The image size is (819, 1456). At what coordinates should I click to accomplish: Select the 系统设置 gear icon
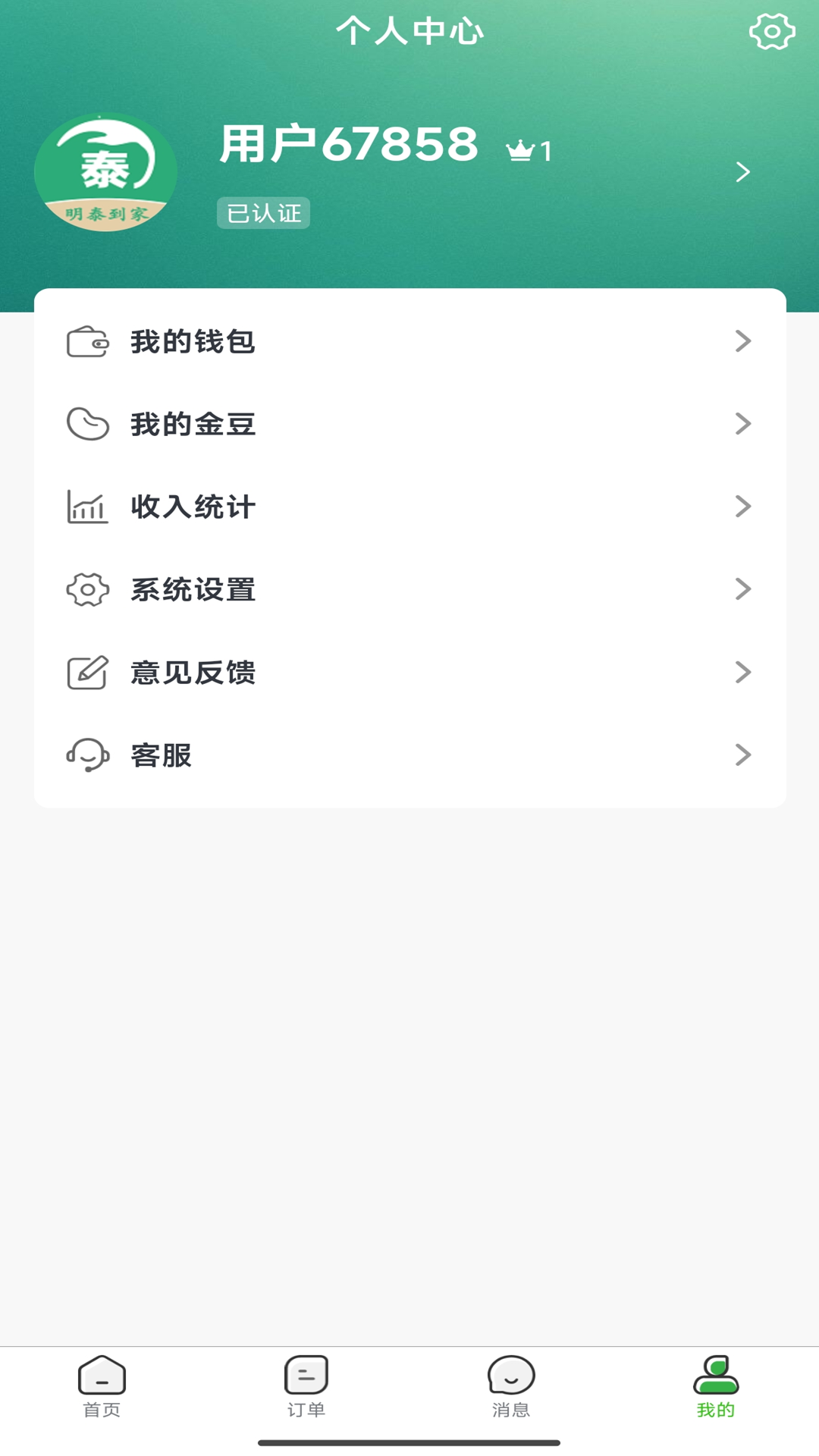click(86, 589)
